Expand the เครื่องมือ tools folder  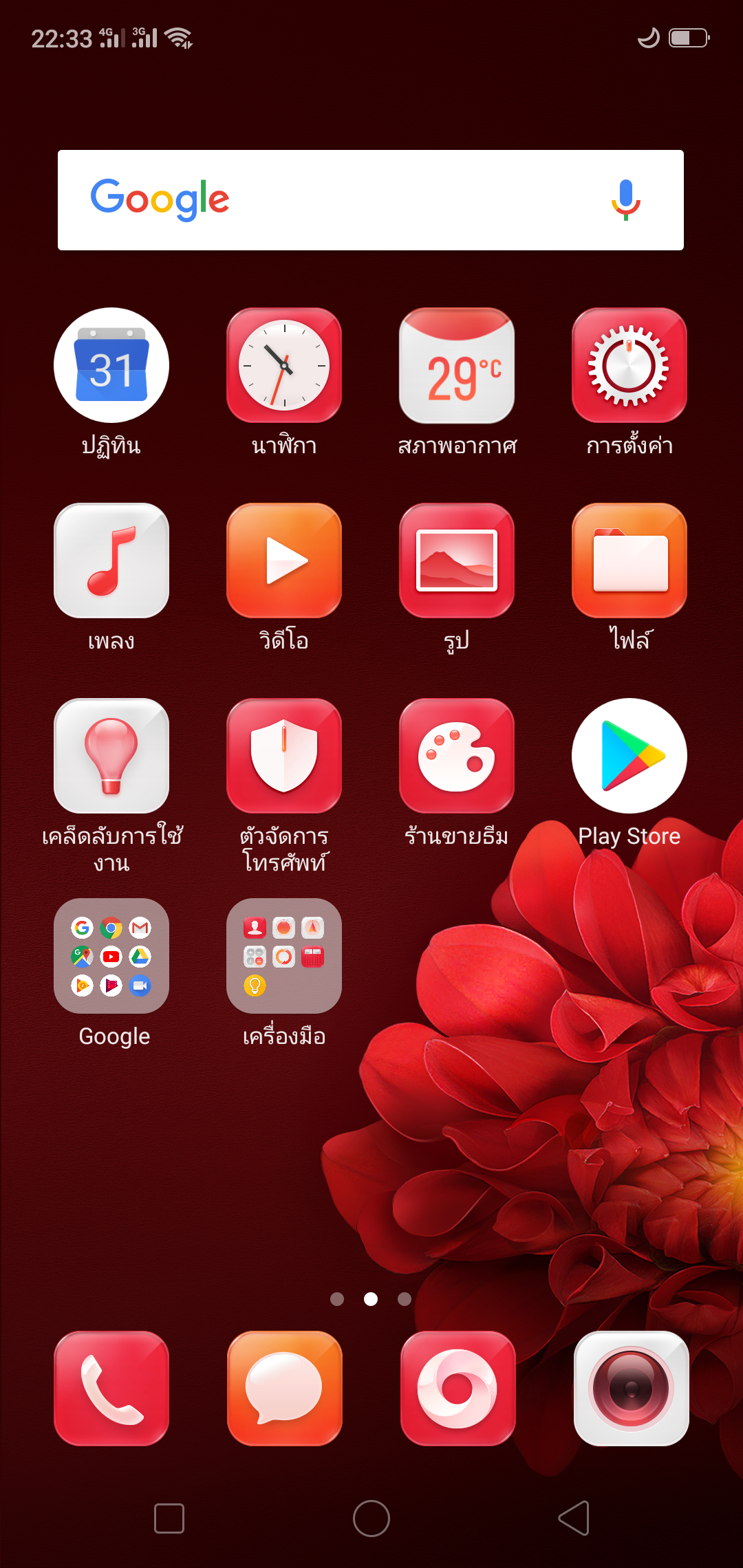pos(284,956)
